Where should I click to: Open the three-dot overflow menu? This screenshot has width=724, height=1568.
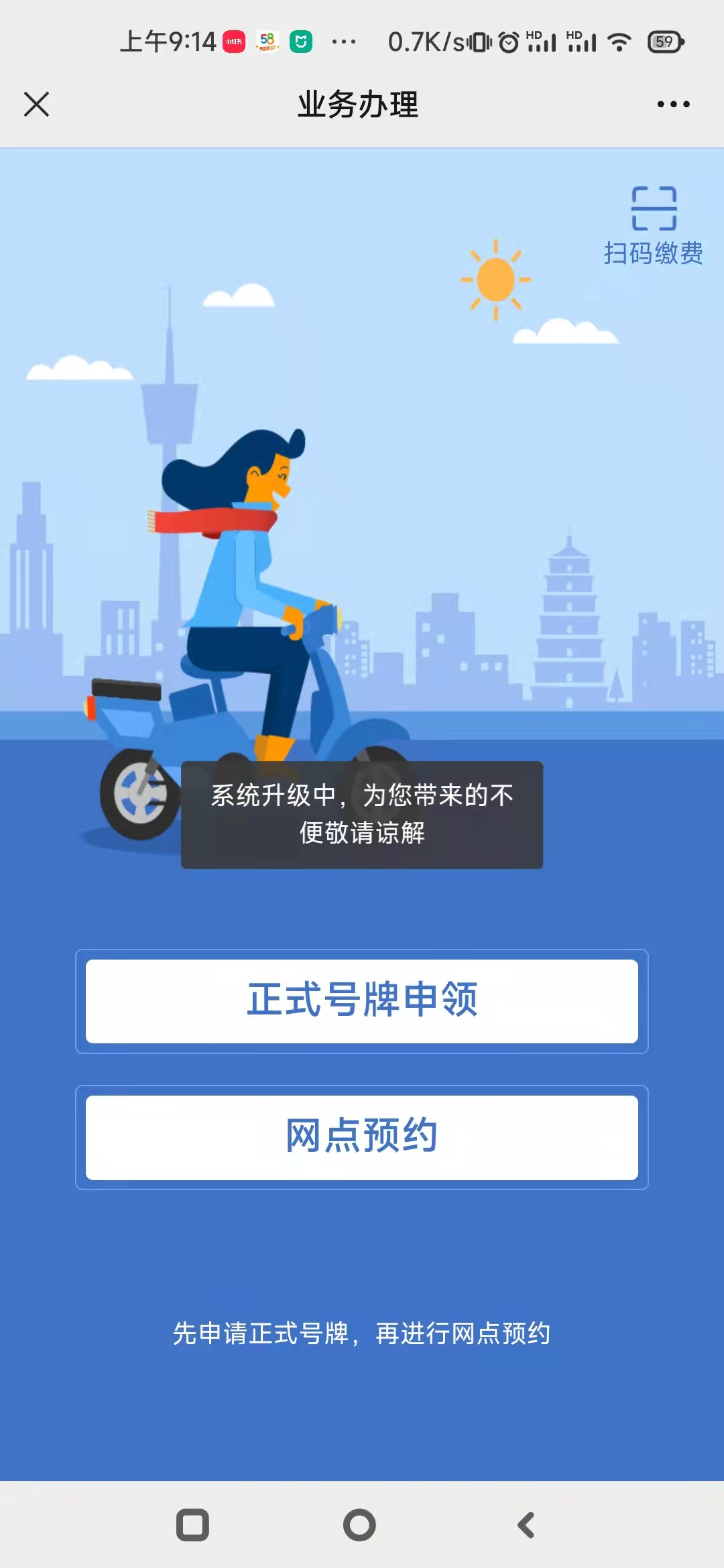coord(673,105)
